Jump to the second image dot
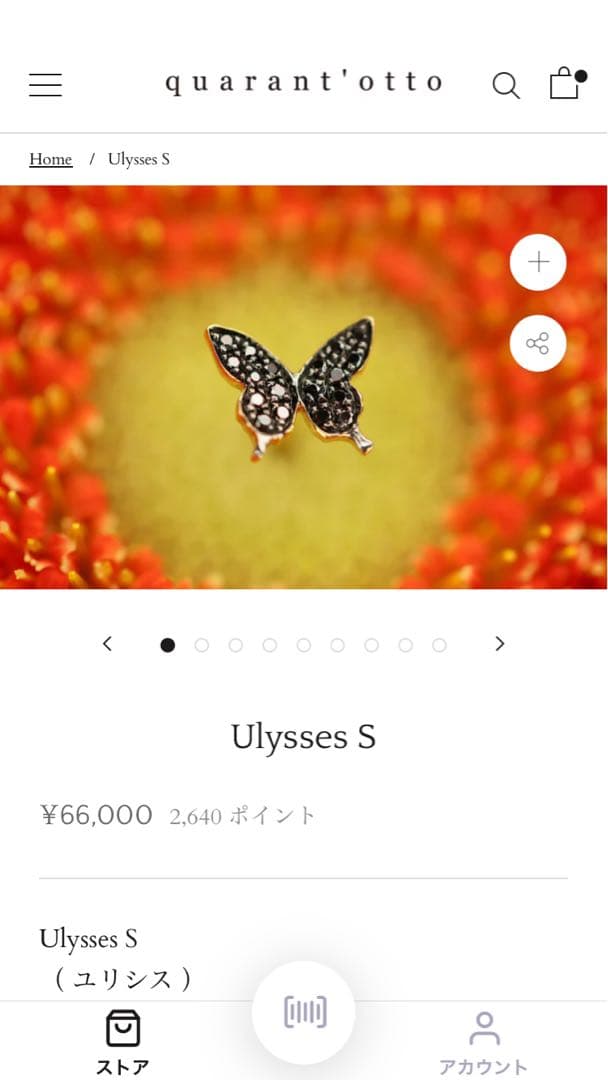Screen dimensions: 608x1080 pos(202,645)
